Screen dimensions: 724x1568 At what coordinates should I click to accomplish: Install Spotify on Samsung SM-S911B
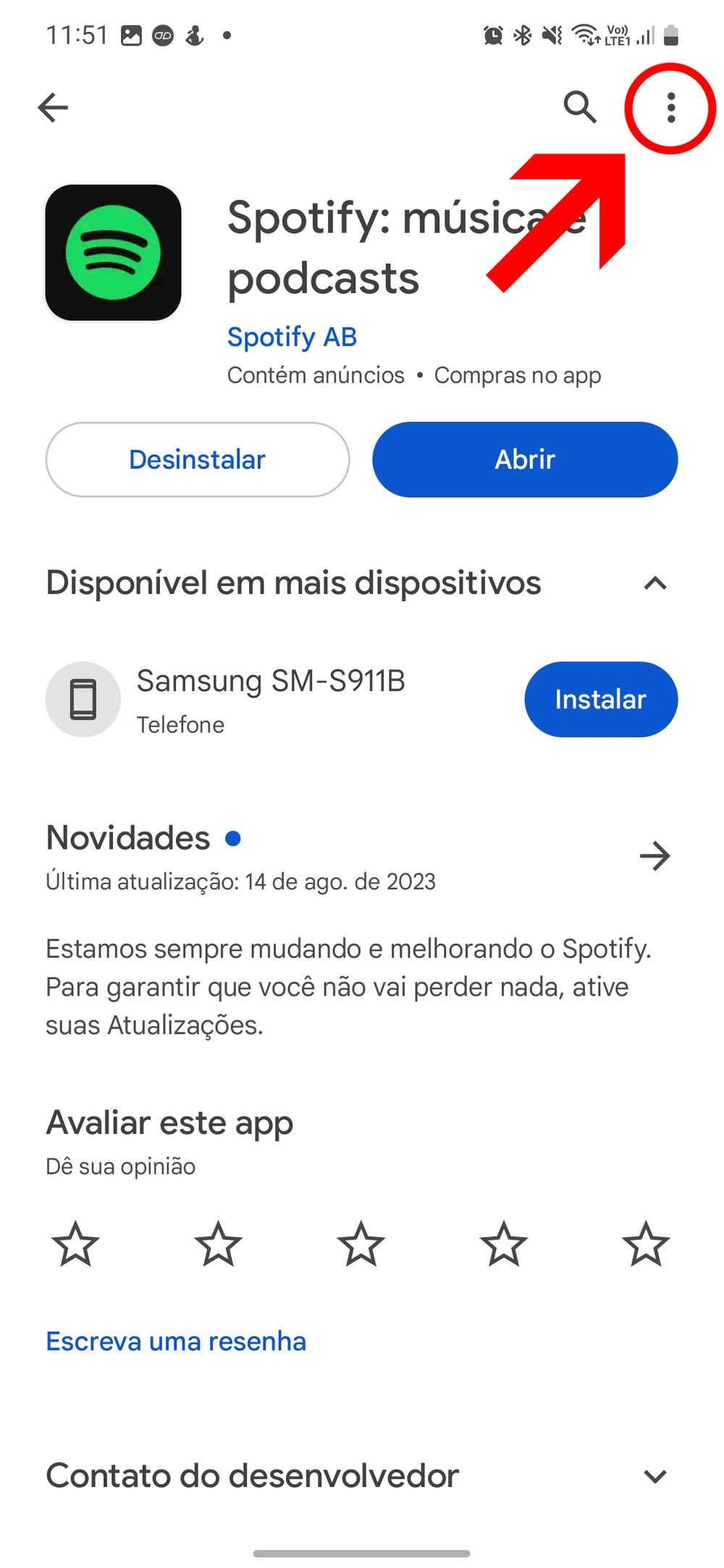pyautogui.click(x=601, y=700)
